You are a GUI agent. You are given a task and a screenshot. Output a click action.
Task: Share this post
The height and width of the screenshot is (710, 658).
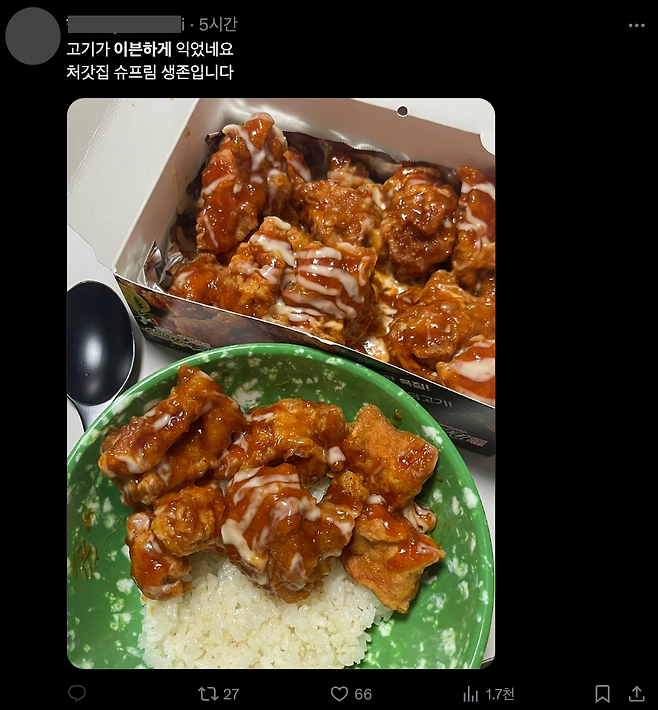click(636, 693)
